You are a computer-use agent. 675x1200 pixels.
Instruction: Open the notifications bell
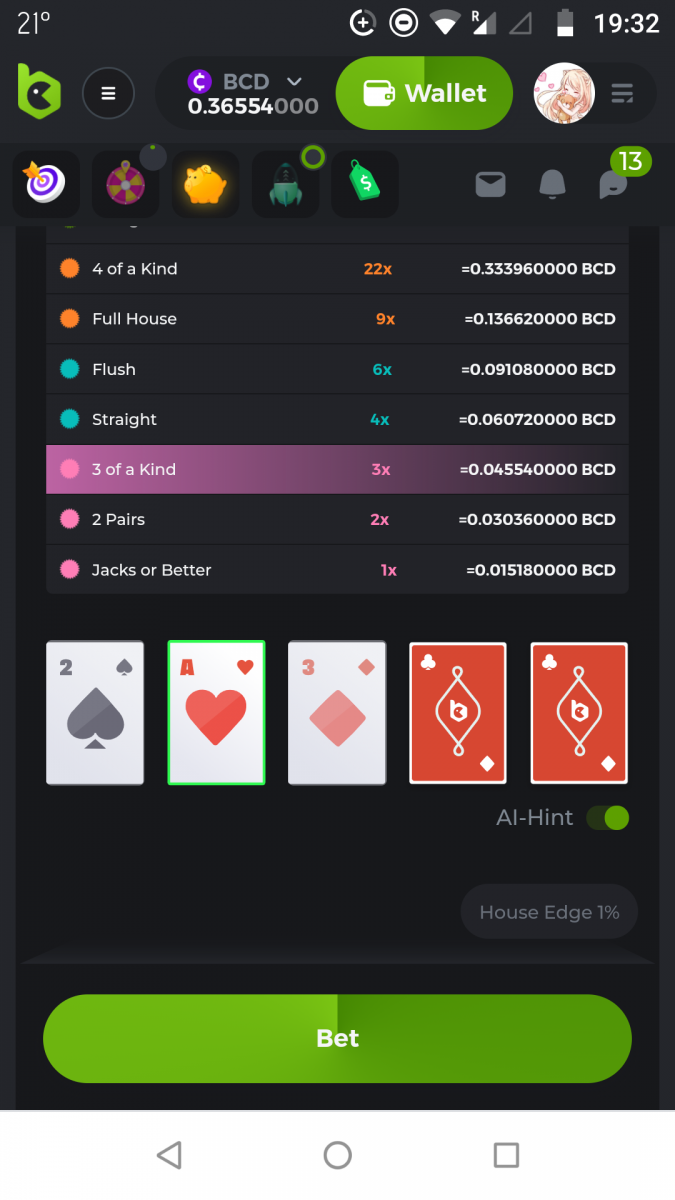(x=552, y=184)
